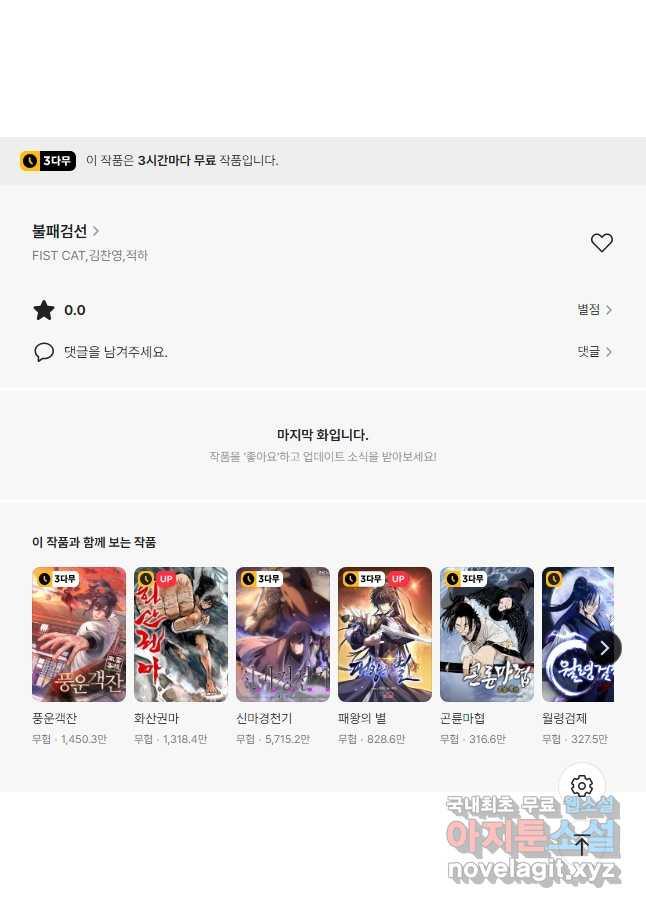Image resolution: width=646 pixels, height=908 pixels.
Task: Open the 신마경천기 webtoon
Action: pos(283,635)
